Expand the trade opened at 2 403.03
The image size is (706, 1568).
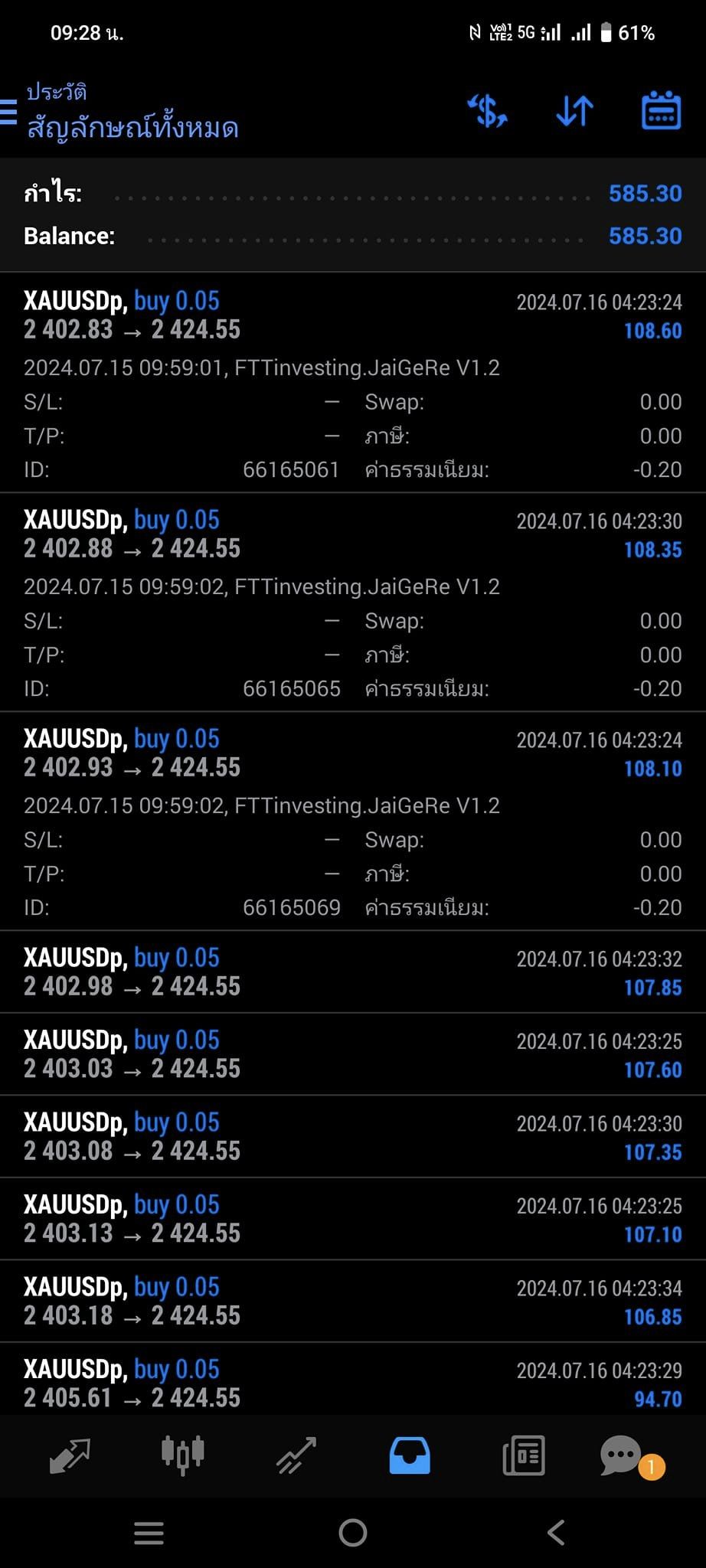pyautogui.click(x=353, y=1053)
